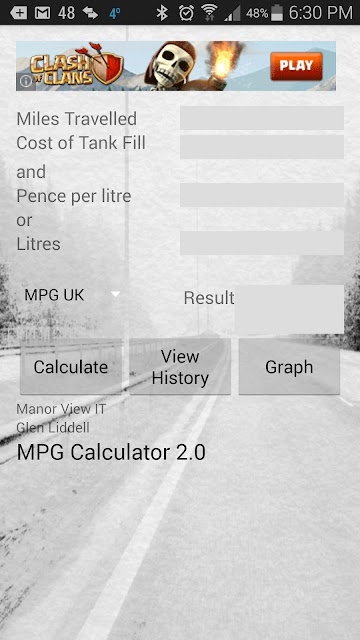Show the Graph
Image resolution: width=360 pixels, height=640 pixels.
coord(289,367)
